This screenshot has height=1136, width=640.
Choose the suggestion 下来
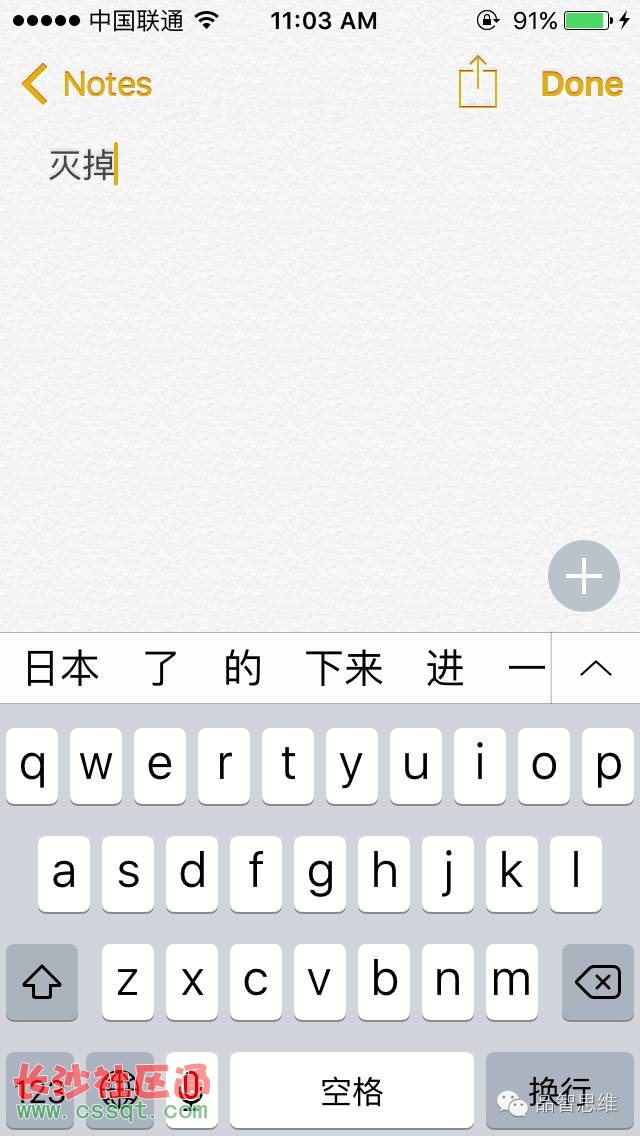pos(344,668)
